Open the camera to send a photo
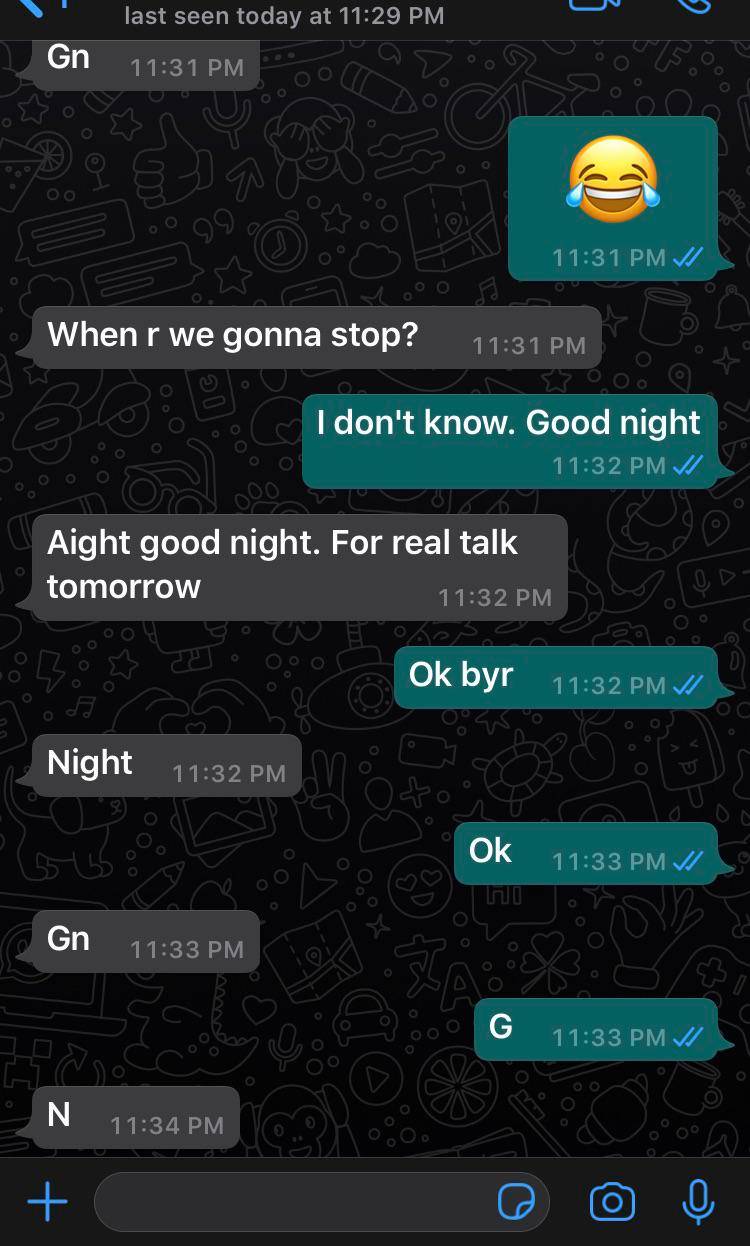Image resolution: width=750 pixels, height=1246 pixels. coord(613,1201)
